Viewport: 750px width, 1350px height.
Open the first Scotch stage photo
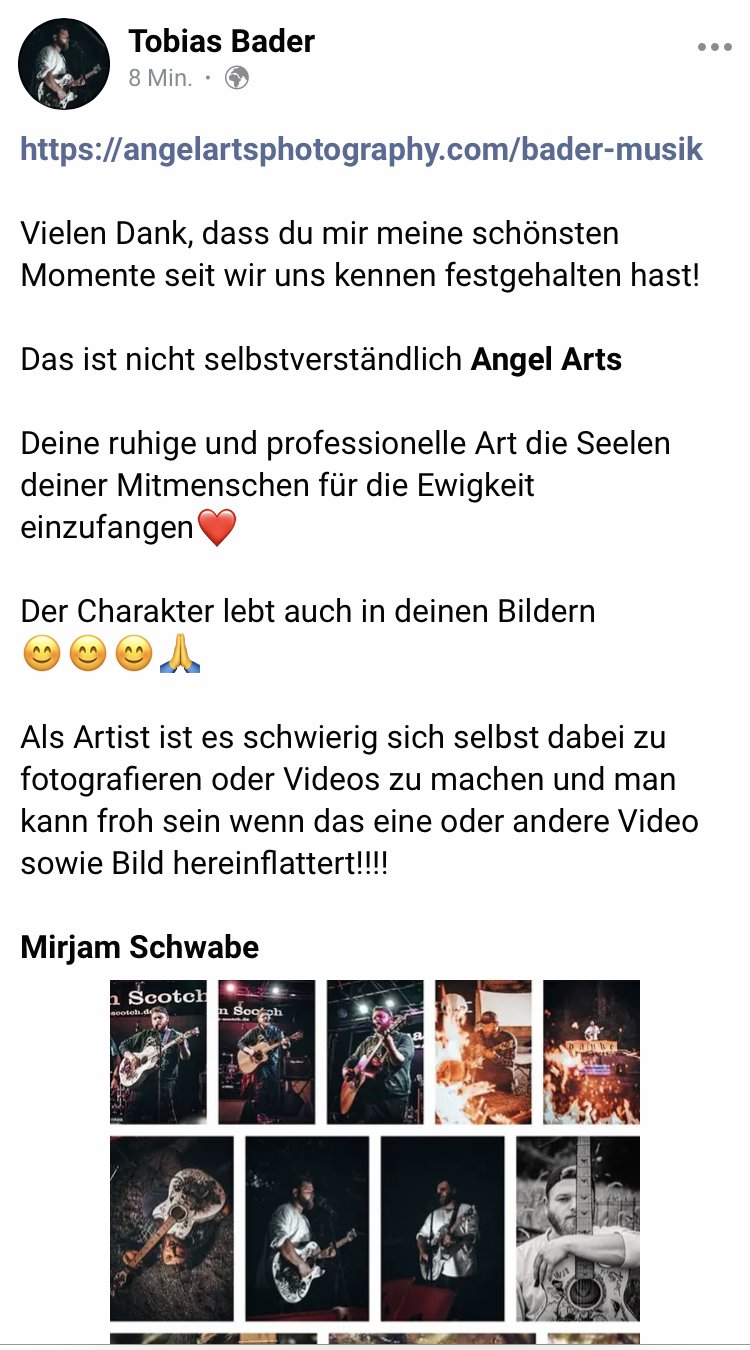pyautogui.click(x=157, y=1052)
